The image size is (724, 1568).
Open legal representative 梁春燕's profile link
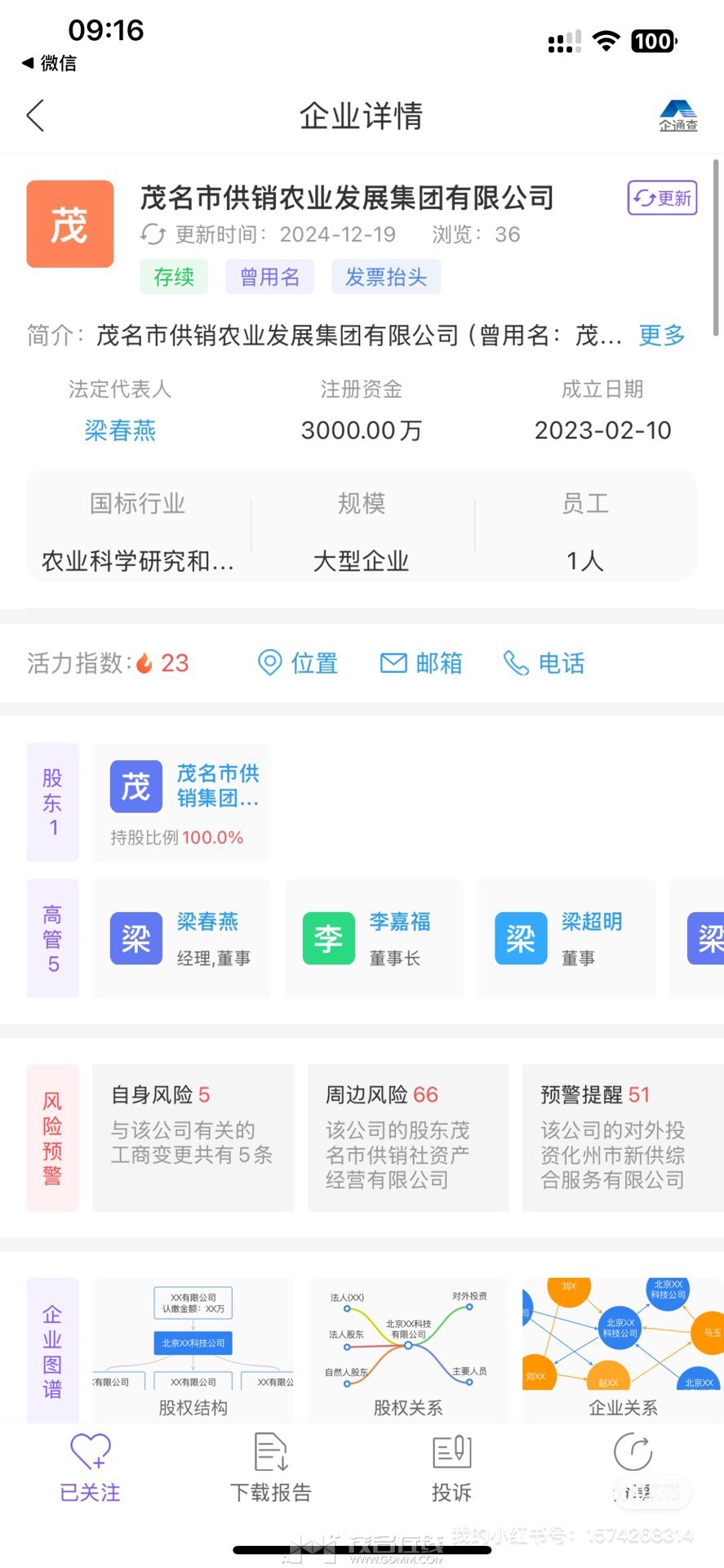pyautogui.click(x=120, y=430)
